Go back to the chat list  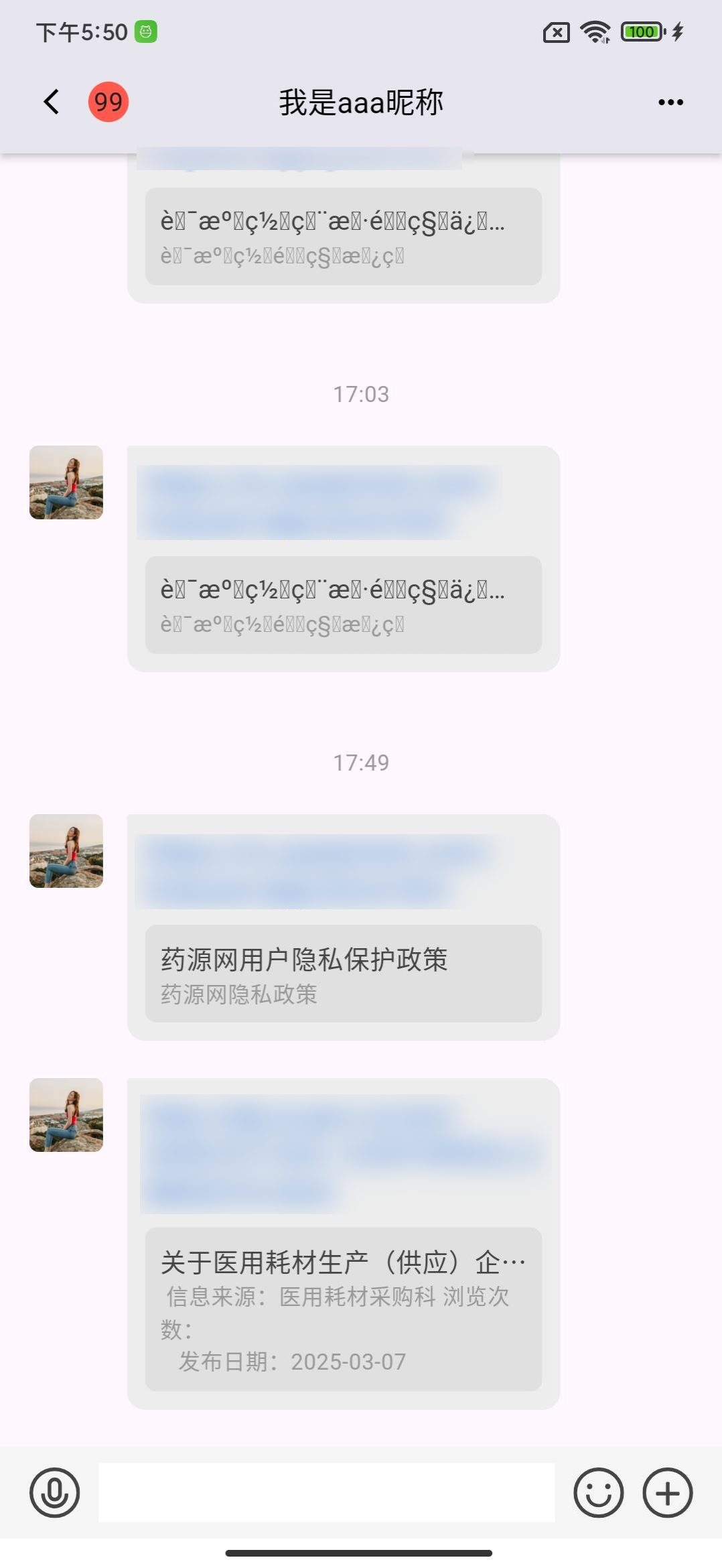pos(52,102)
